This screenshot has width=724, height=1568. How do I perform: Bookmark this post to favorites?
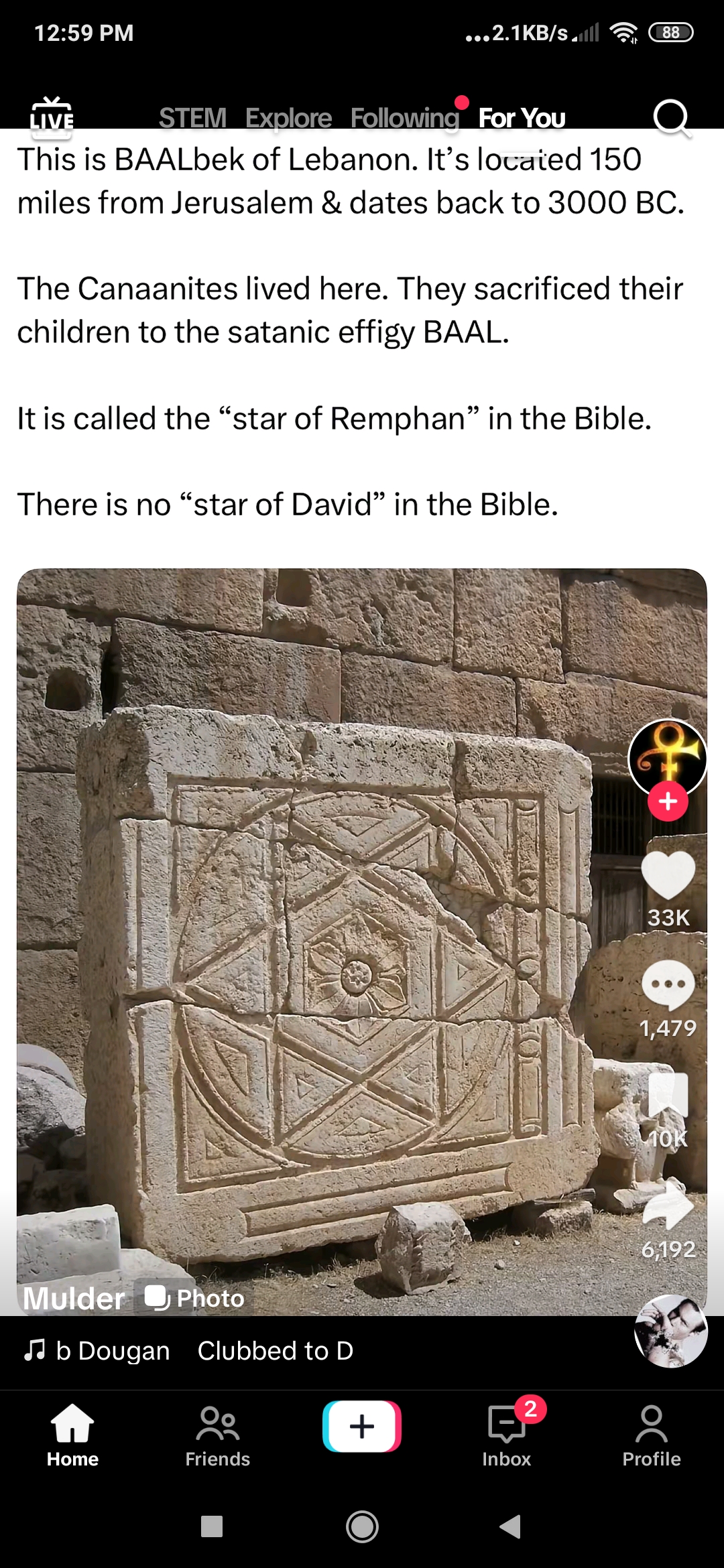coord(668,1095)
